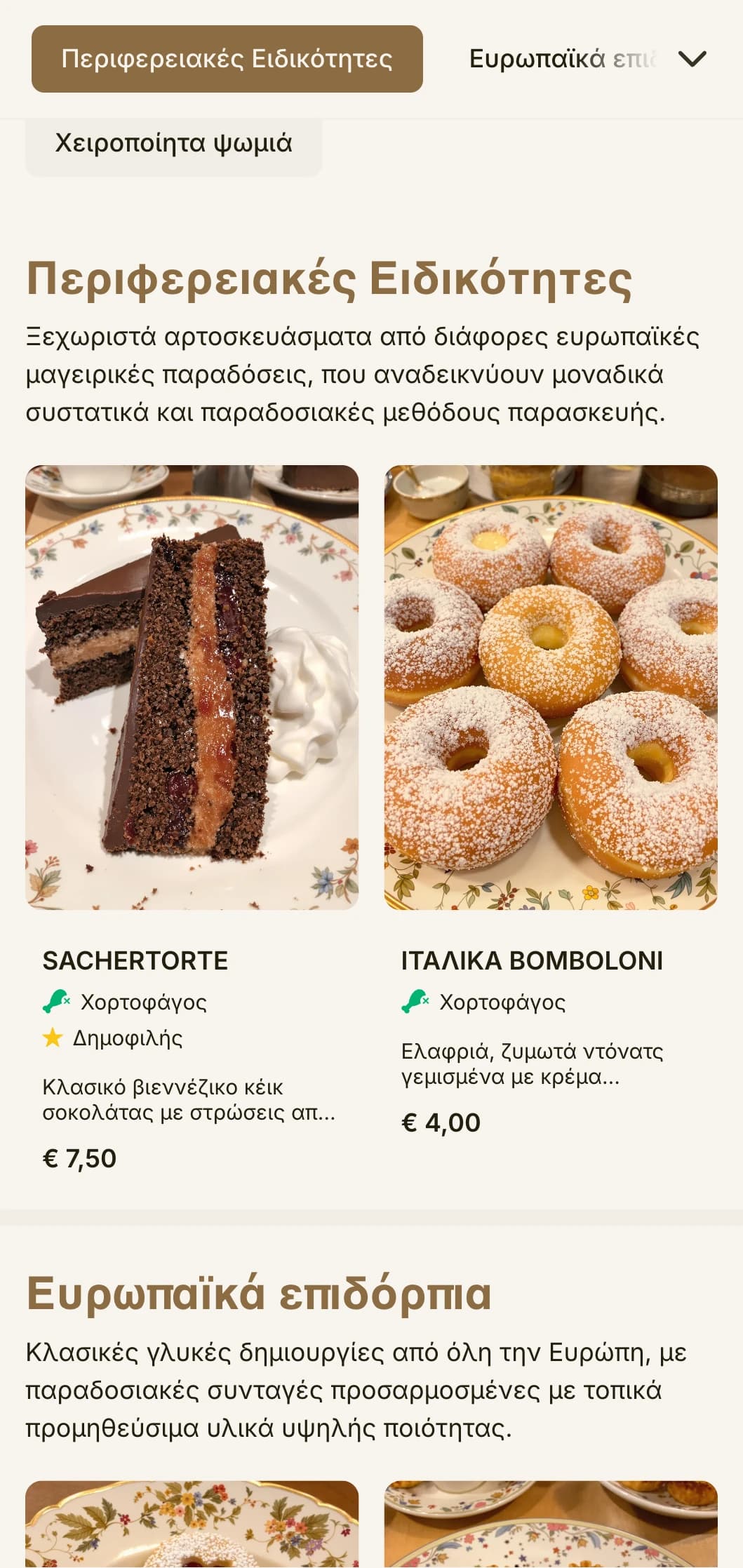Select the Περιφερειακές Ειδικότητες category tab
Screen dimensions: 743x1568
(x=227, y=59)
